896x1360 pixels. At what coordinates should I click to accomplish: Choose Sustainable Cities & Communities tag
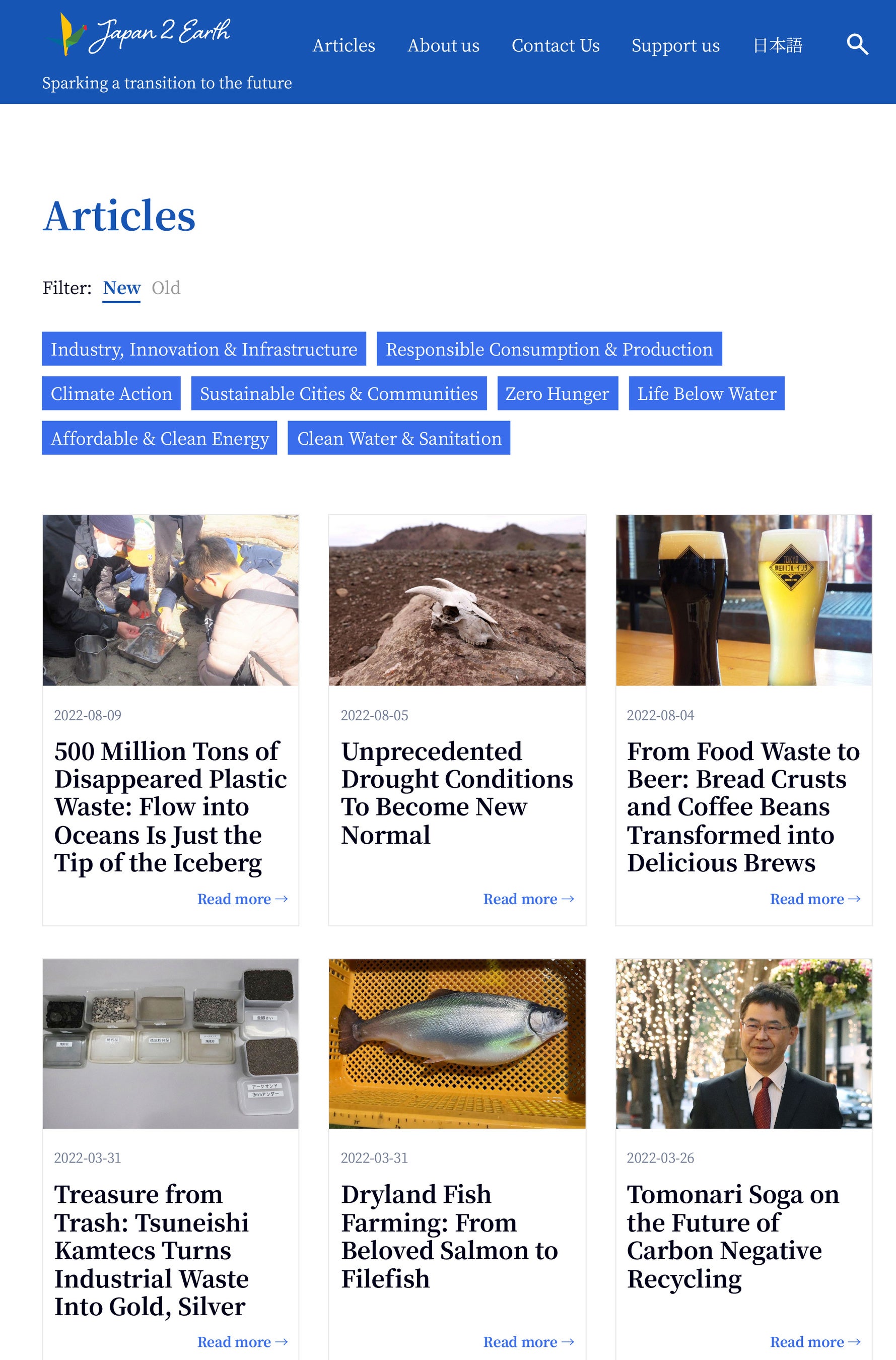tap(338, 394)
